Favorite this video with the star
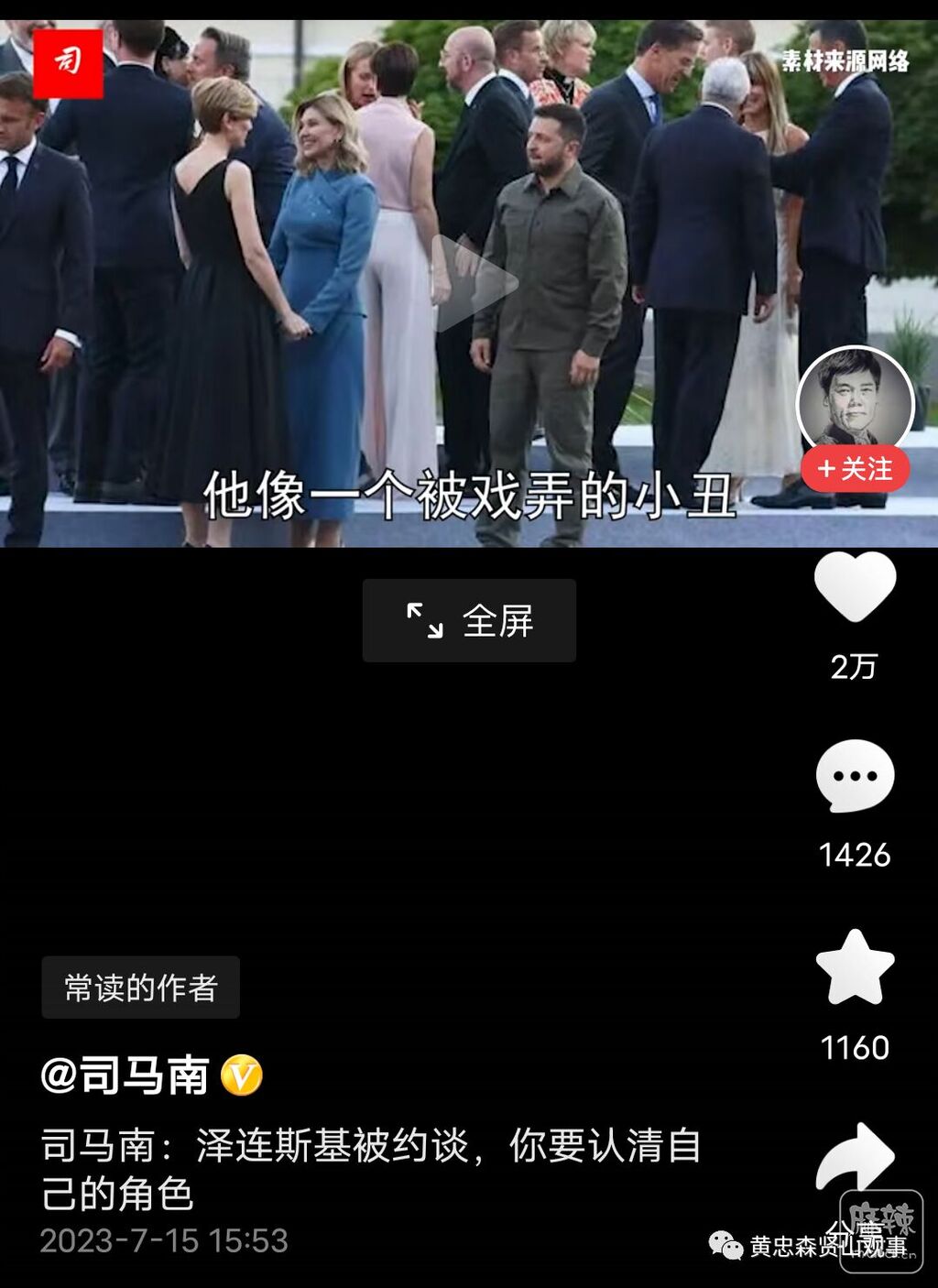The width and height of the screenshot is (938, 1288). [x=855, y=967]
